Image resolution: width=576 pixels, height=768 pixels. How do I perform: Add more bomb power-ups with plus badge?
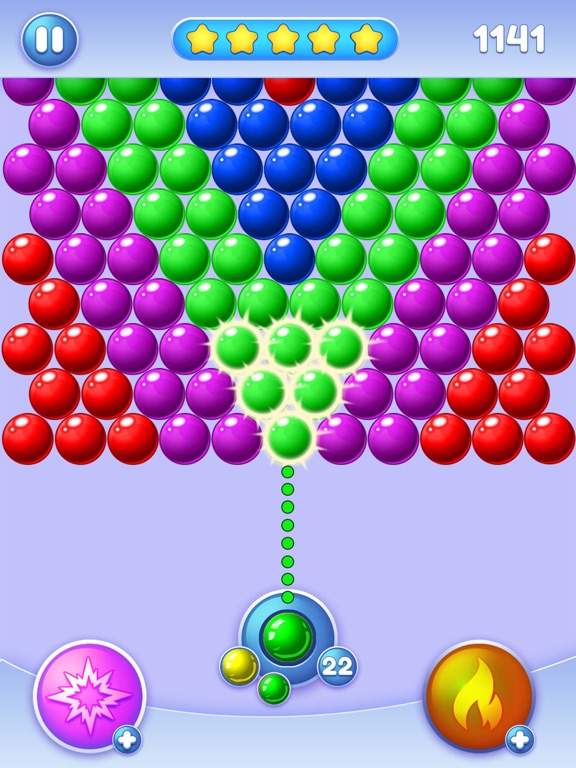(x=127, y=740)
